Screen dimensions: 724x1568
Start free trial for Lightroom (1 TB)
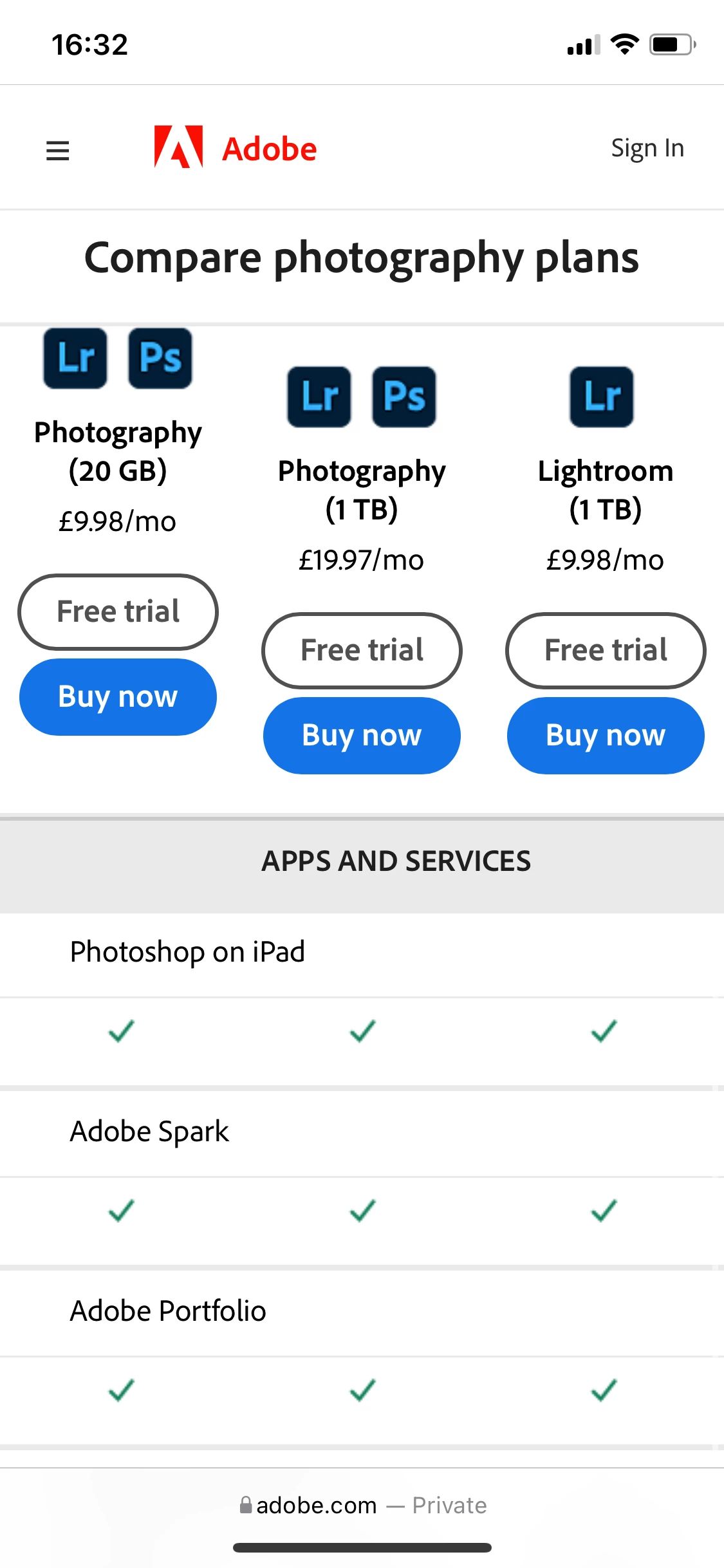(606, 650)
